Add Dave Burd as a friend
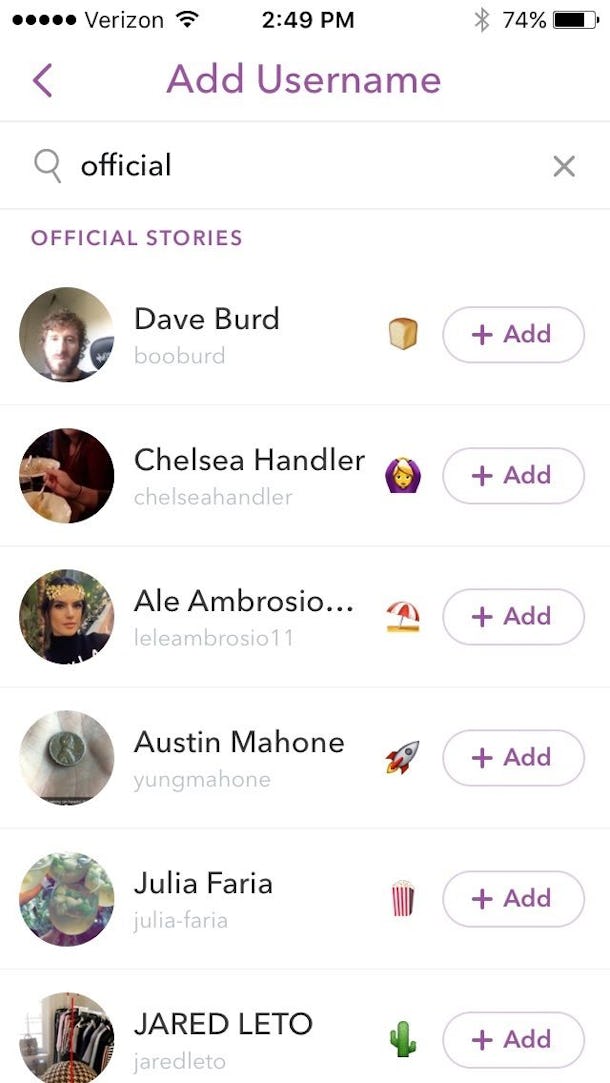610x1083 pixels. (x=513, y=334)
